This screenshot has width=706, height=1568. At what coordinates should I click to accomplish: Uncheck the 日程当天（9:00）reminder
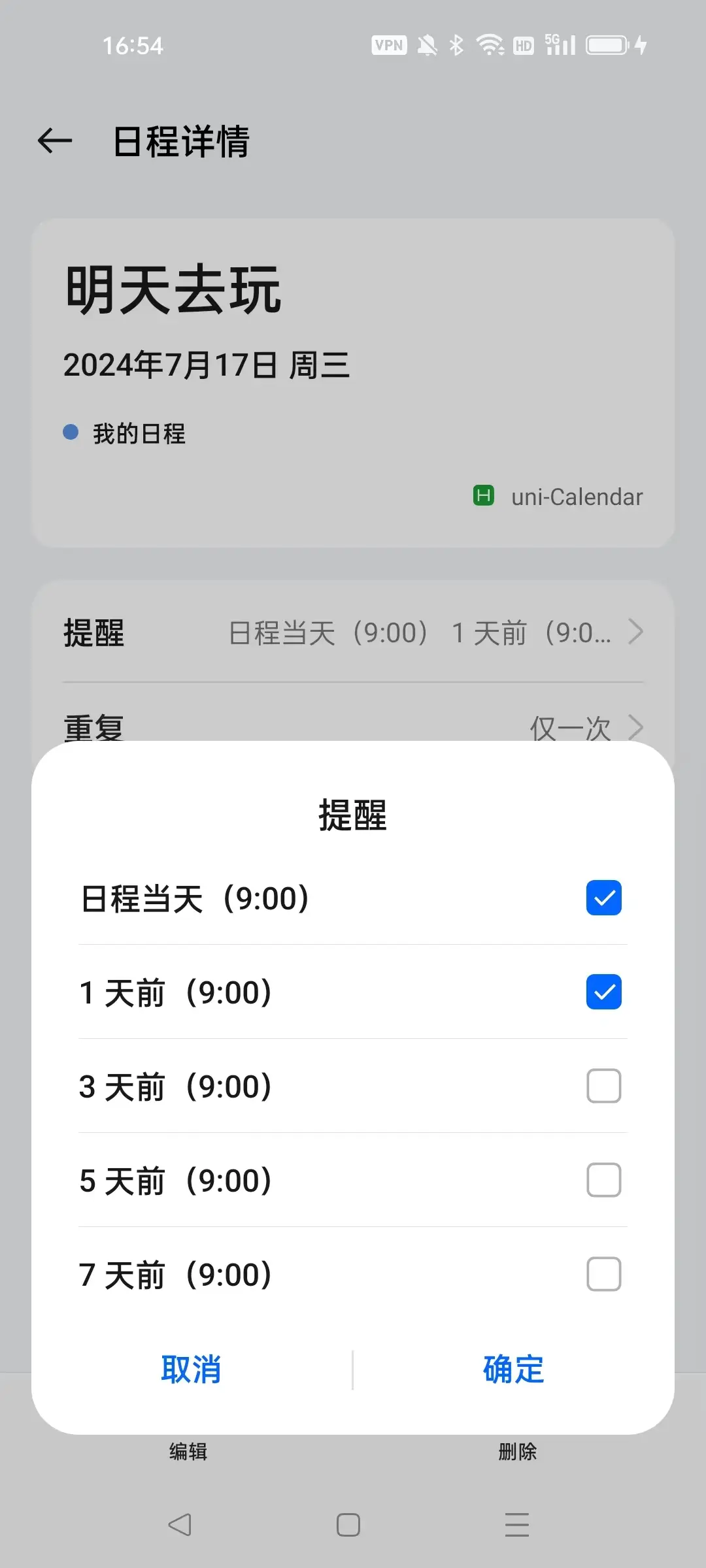(x=603, y=898)
